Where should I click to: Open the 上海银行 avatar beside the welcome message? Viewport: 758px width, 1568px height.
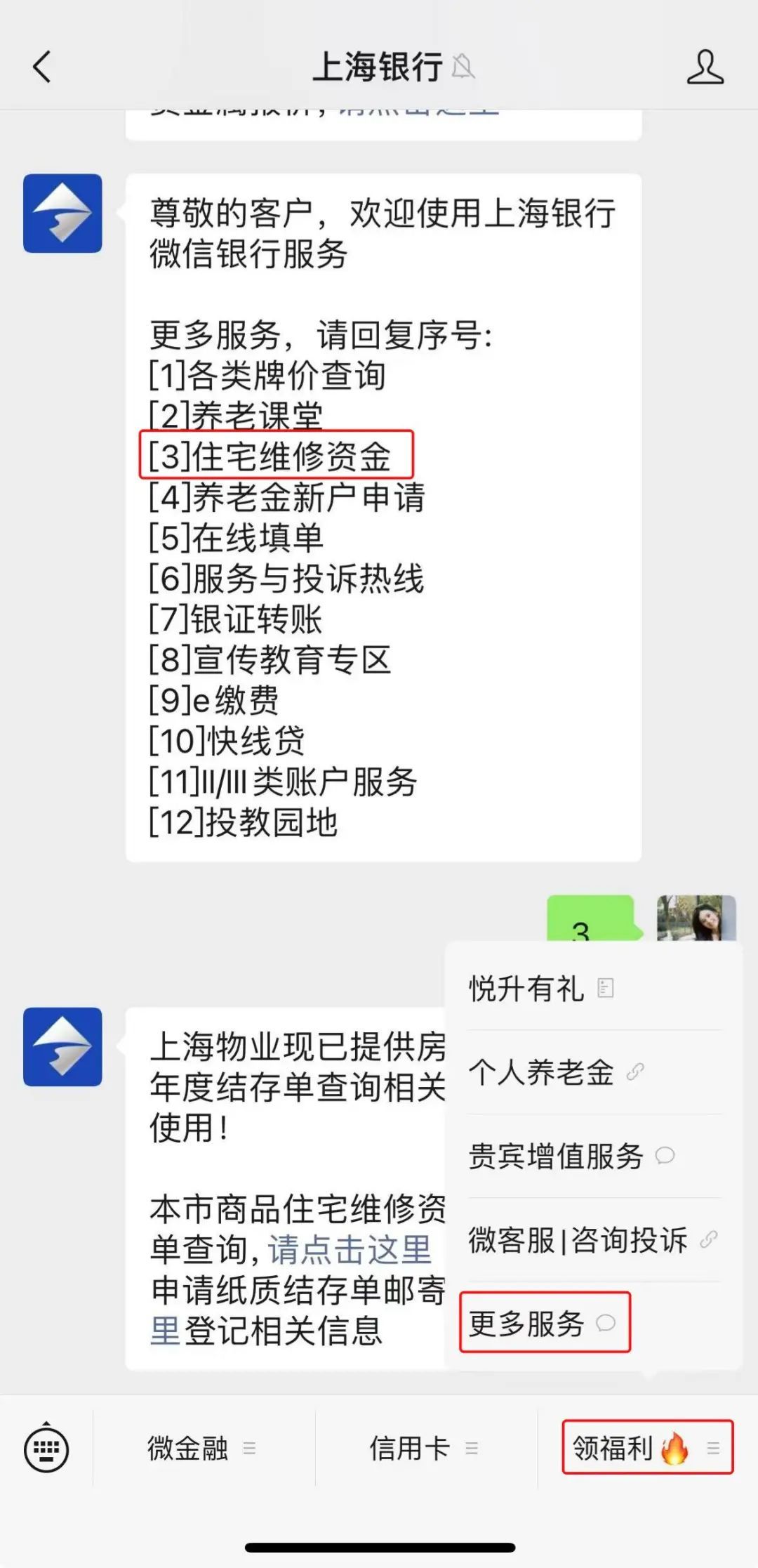[62, 213]
